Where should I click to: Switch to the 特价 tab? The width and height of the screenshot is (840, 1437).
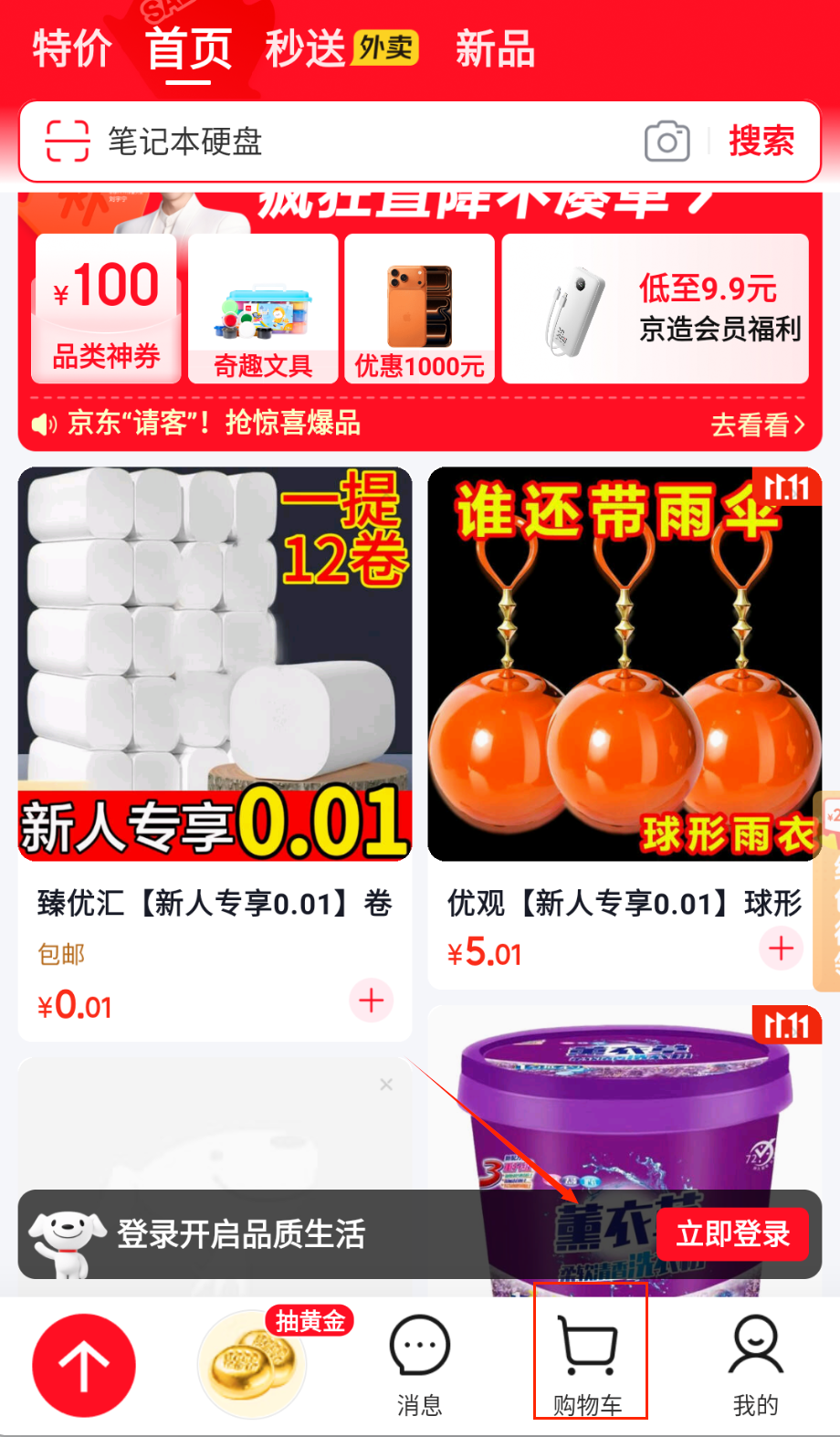71,49
